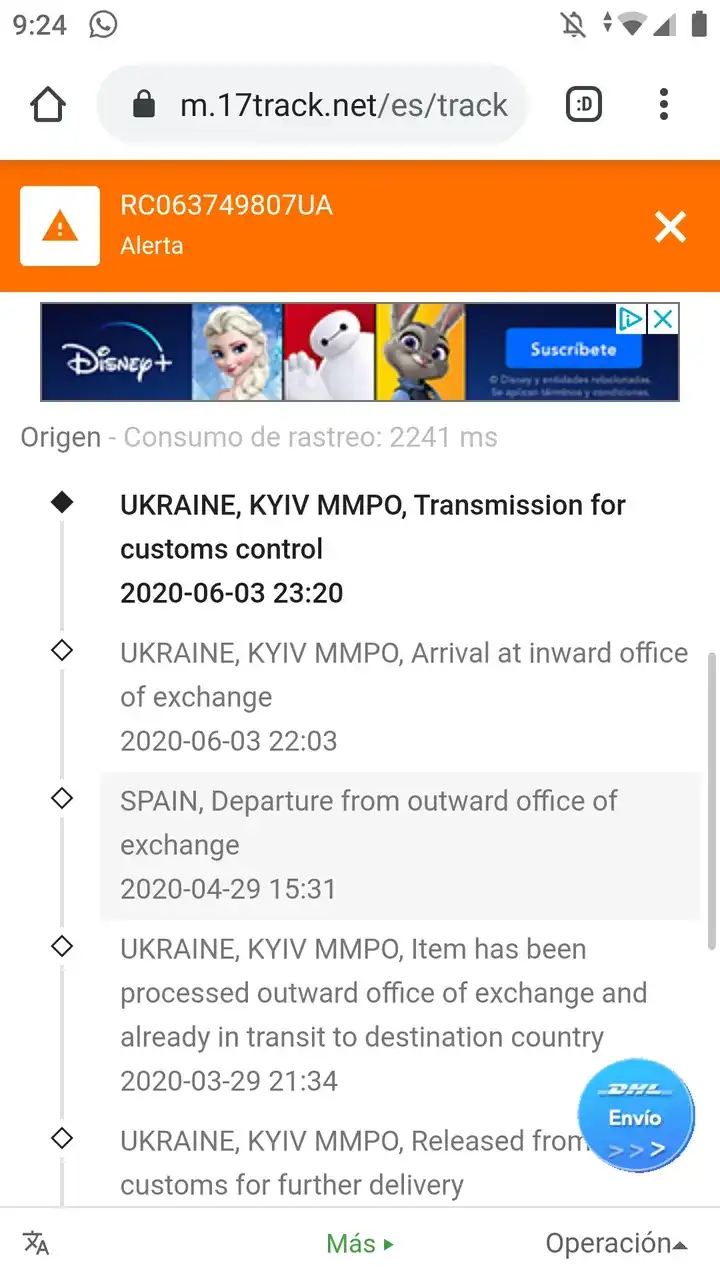Image resolution: width=720 pixels, height=1280 pixels.
Task: Open the browser tab switcher
Action: click(x=584, y=105)
